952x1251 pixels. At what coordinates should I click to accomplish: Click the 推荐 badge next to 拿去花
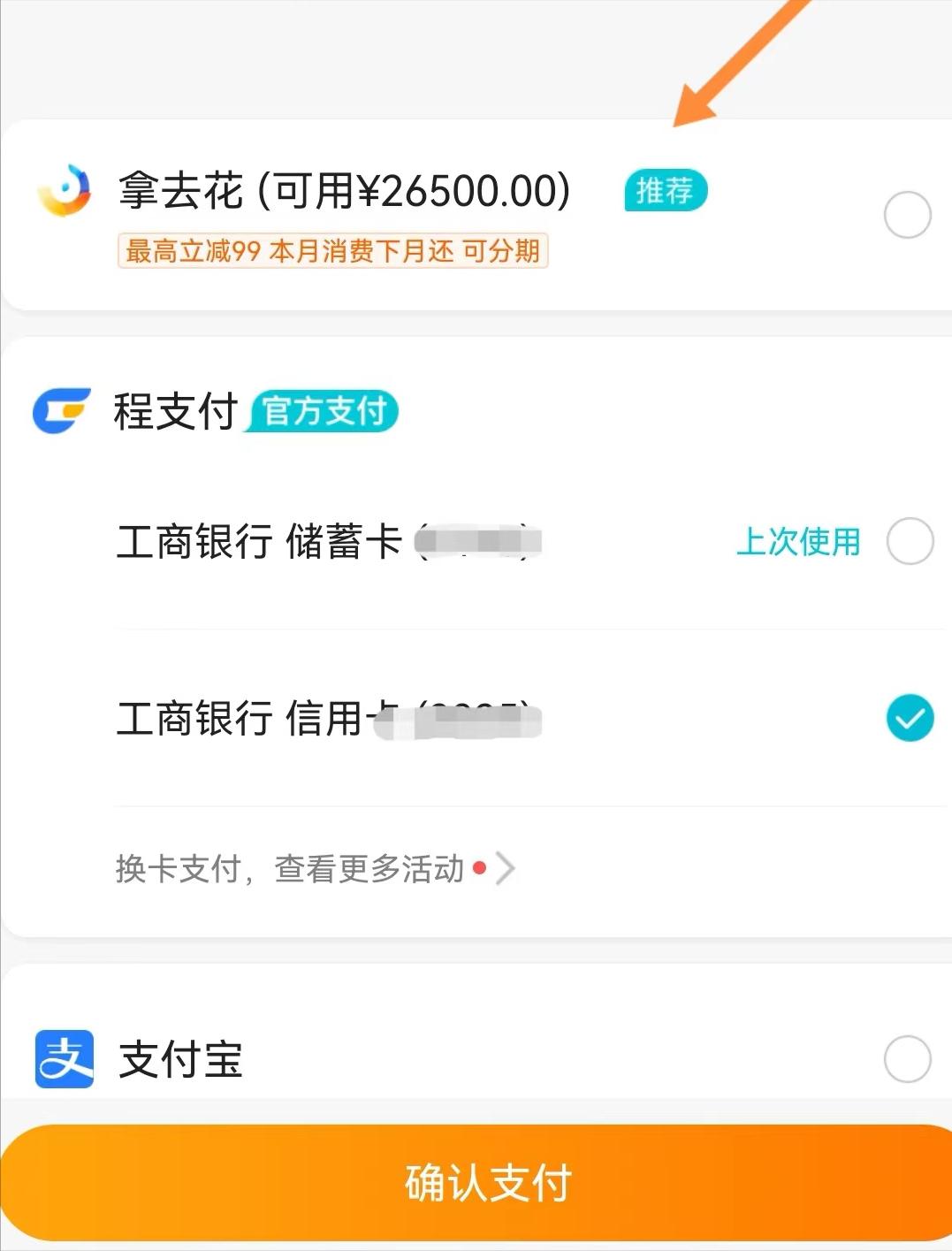pos(666,188)
